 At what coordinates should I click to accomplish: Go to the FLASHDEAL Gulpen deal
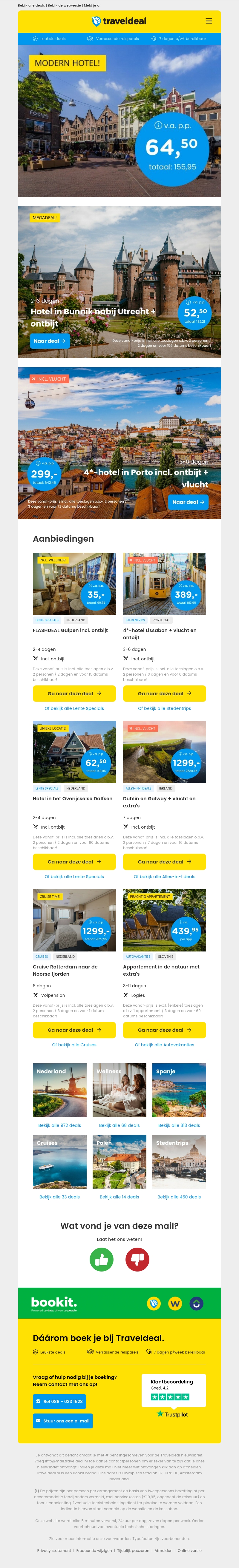74,693
